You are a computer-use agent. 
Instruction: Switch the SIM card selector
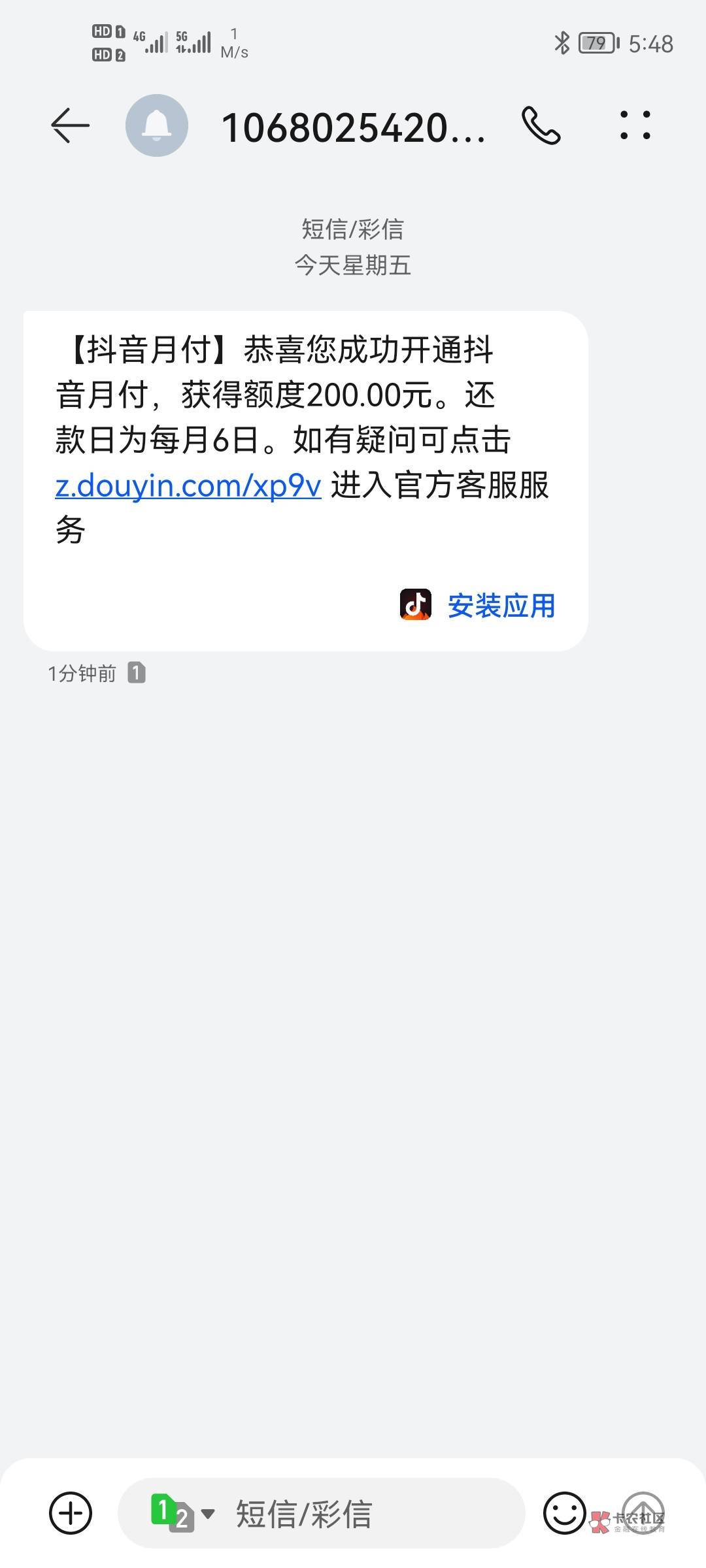[x=182, y=1513]
